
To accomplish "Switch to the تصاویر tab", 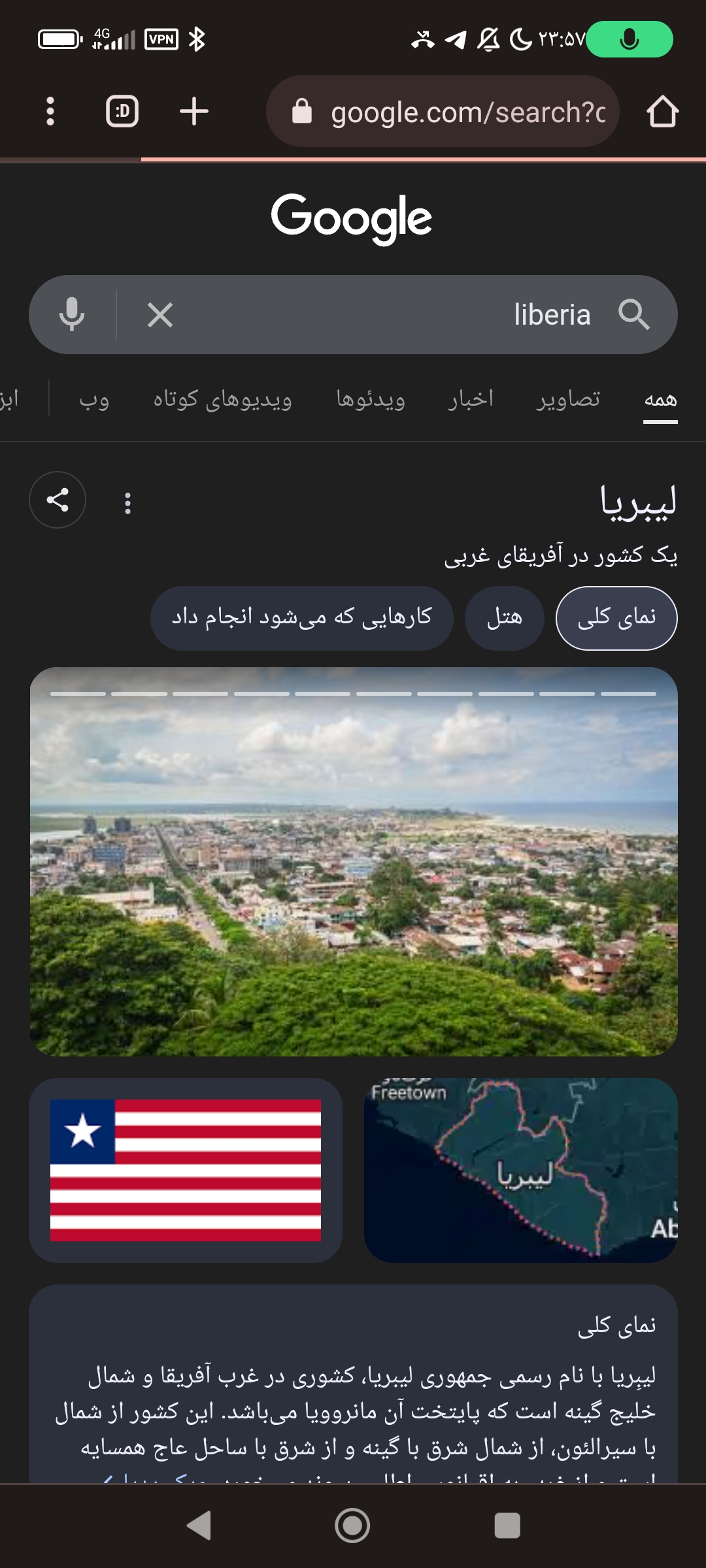I will 568,399.
